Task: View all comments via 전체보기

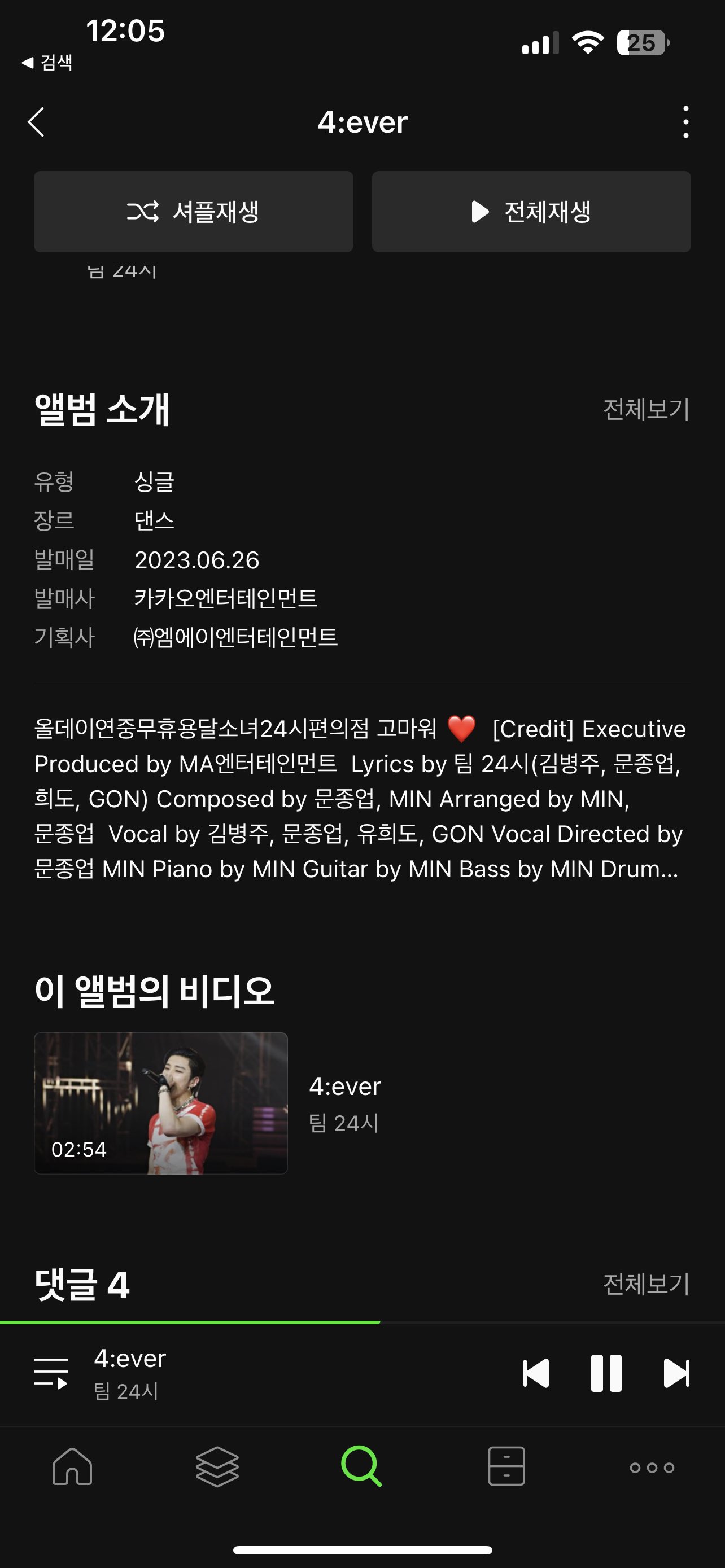Action: tap(645, 1283)
